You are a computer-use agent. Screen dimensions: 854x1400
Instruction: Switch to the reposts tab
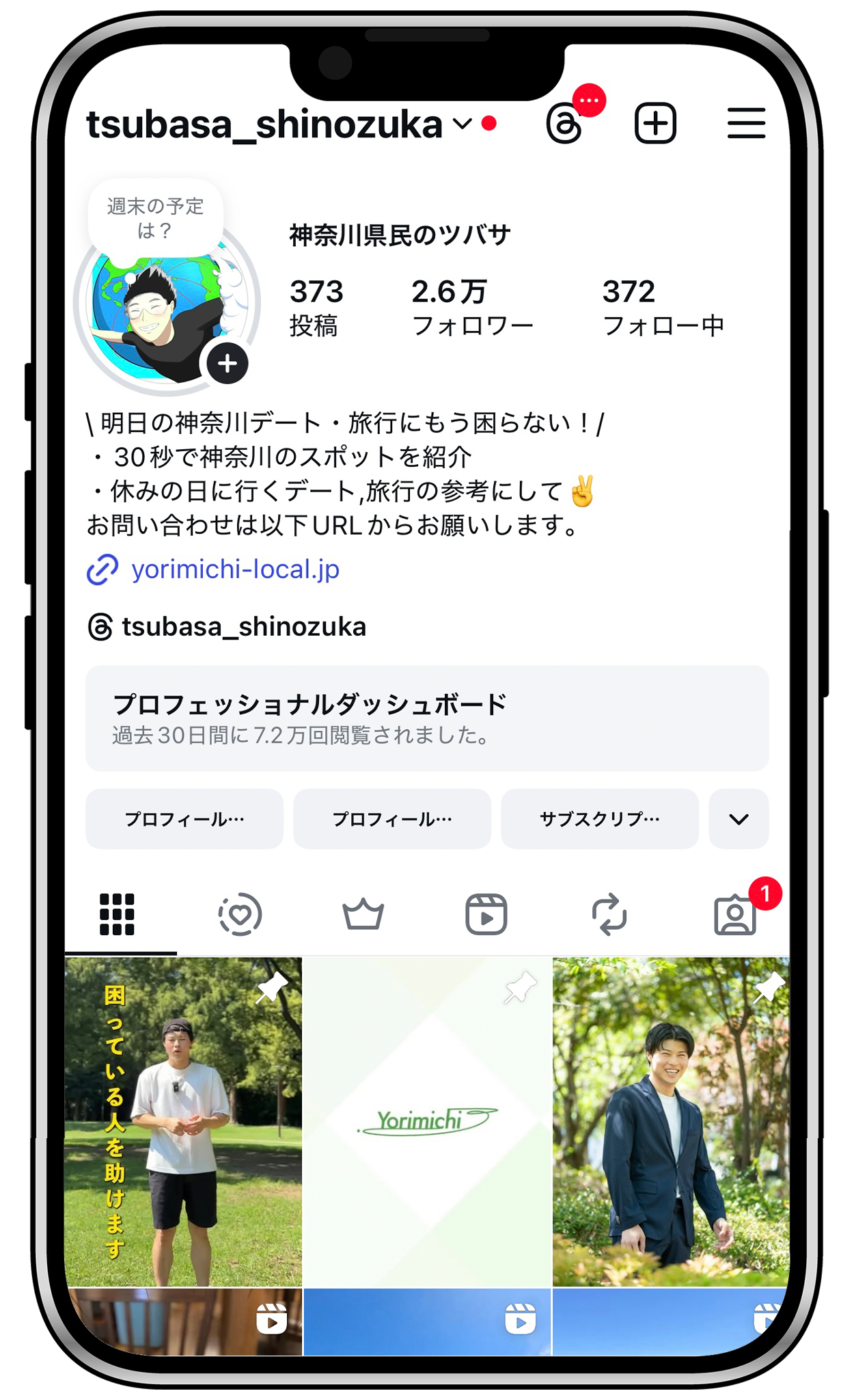click(x=609, y=915)
